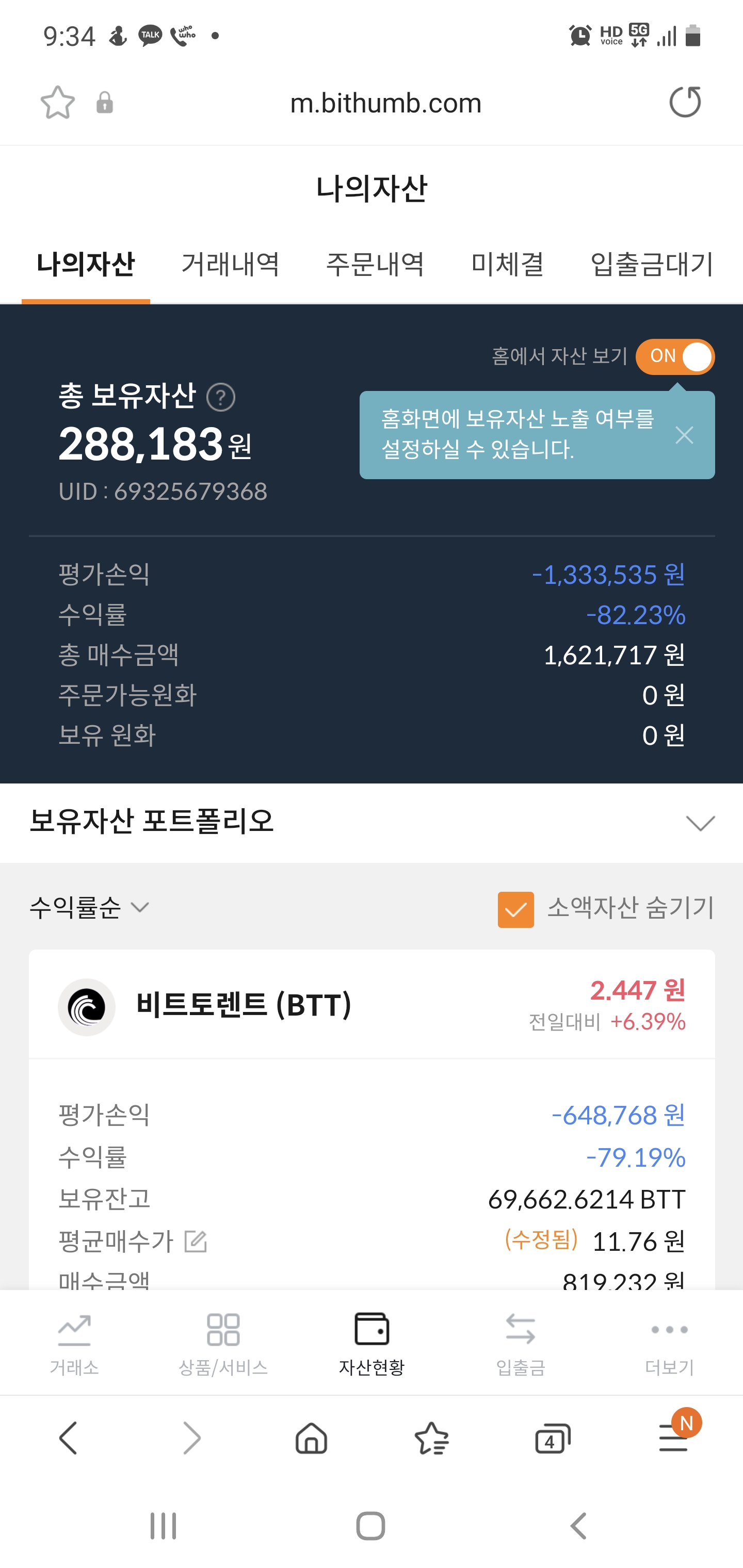Viewport: 743px width, 1568px height.
Task: Bookmark this page with the star icon
Action: (58, 102)
